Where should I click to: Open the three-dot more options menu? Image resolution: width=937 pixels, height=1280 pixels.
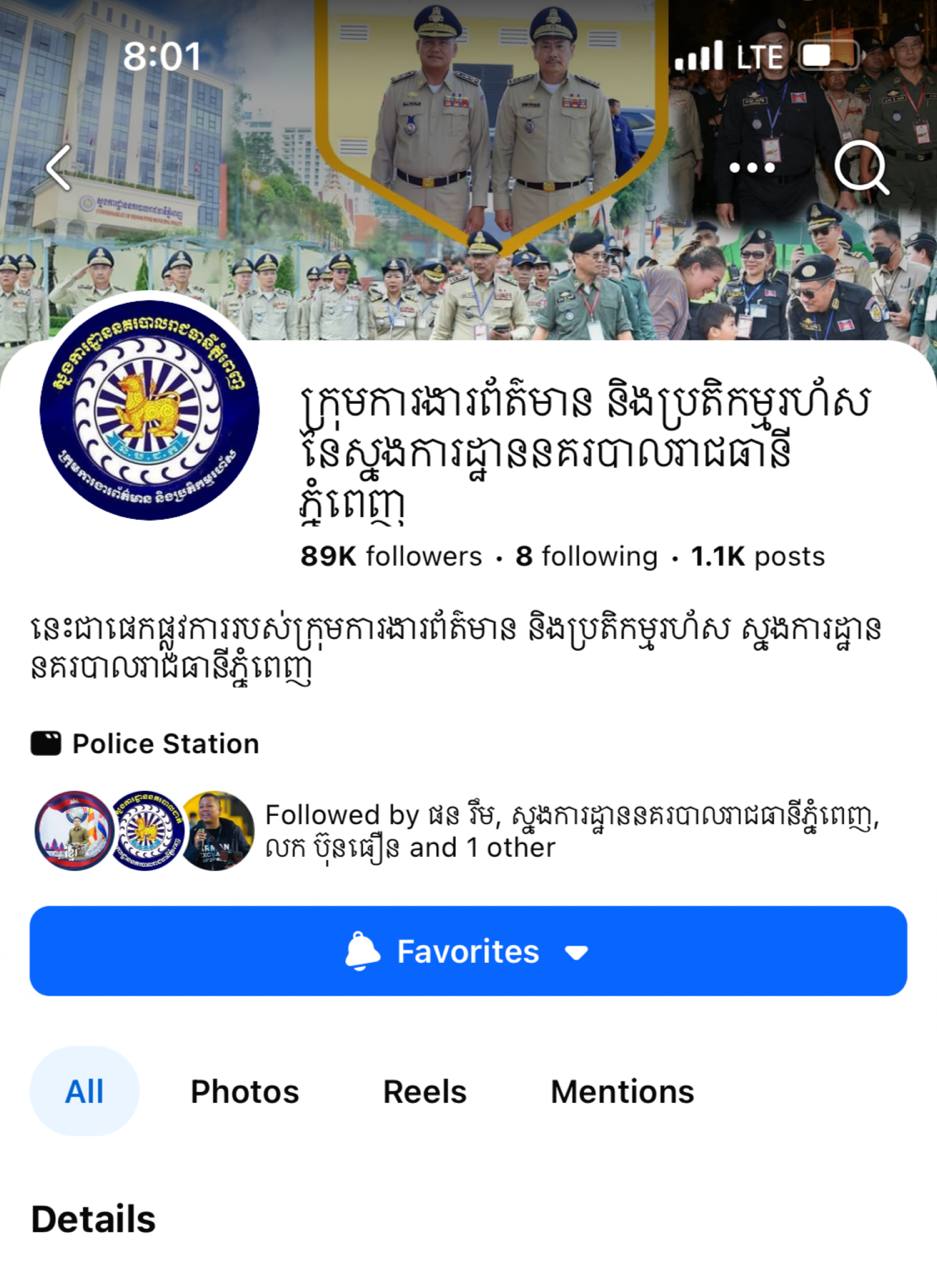click(x=752, y=168)
